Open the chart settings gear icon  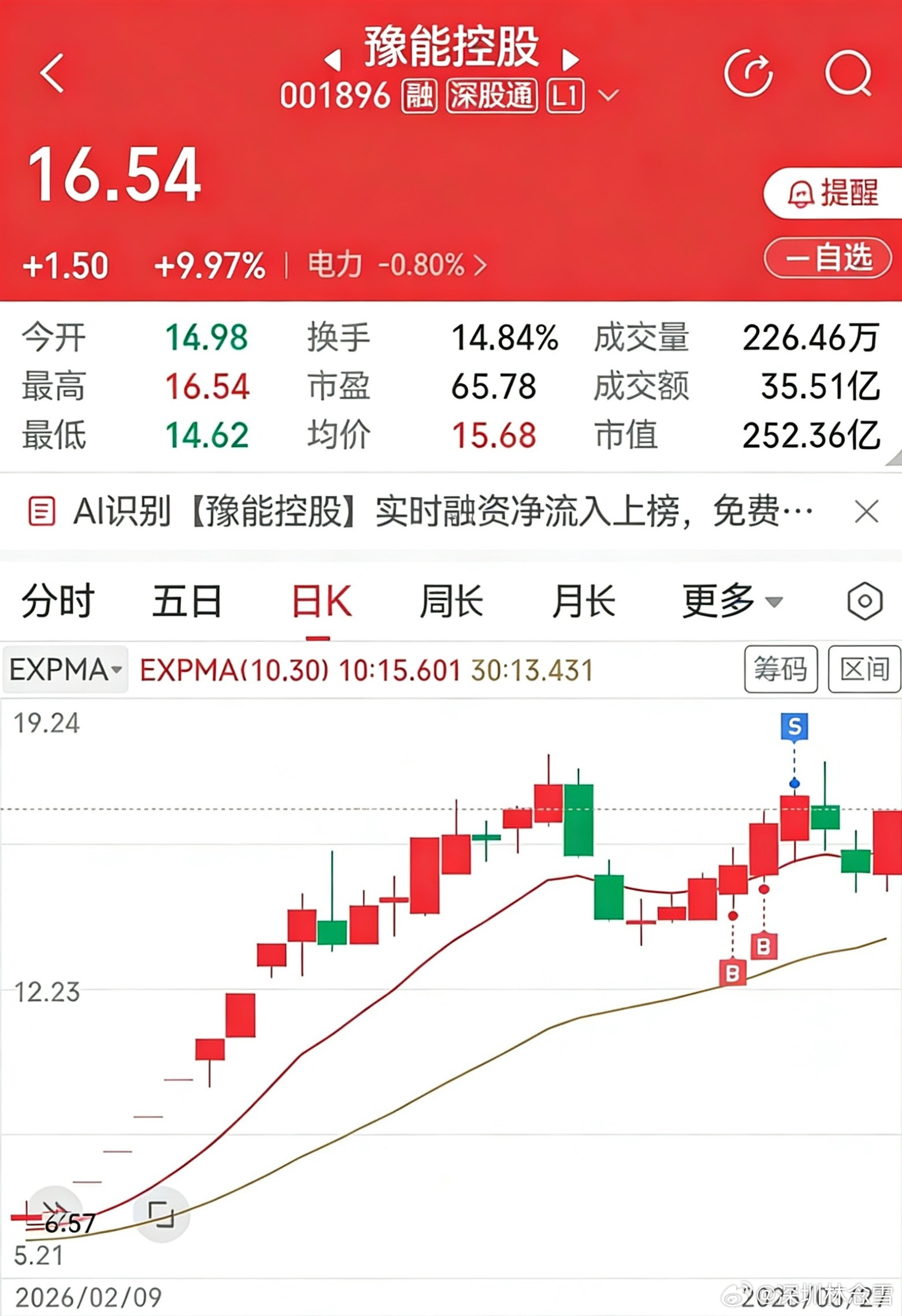(863, 601)
